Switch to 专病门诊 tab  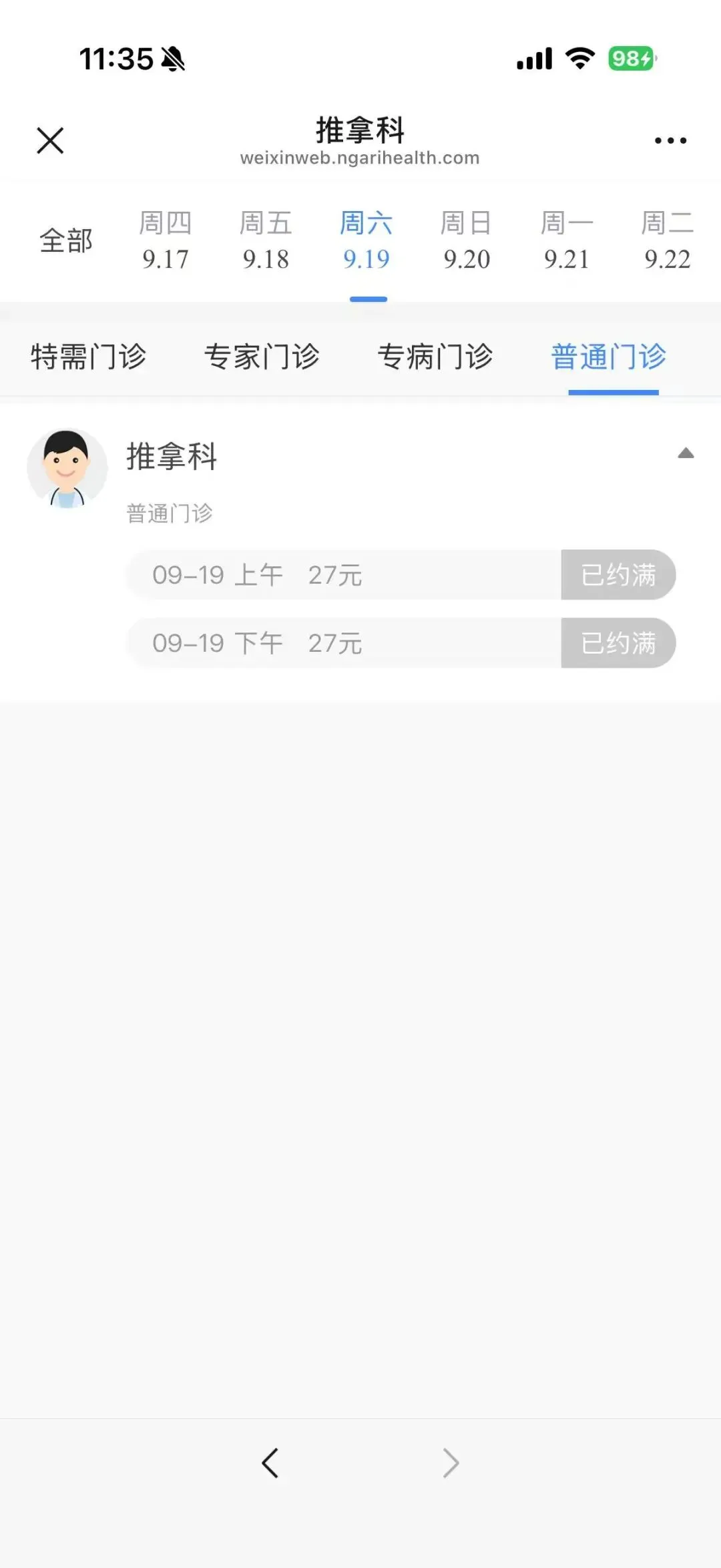(x=435, y=357)
